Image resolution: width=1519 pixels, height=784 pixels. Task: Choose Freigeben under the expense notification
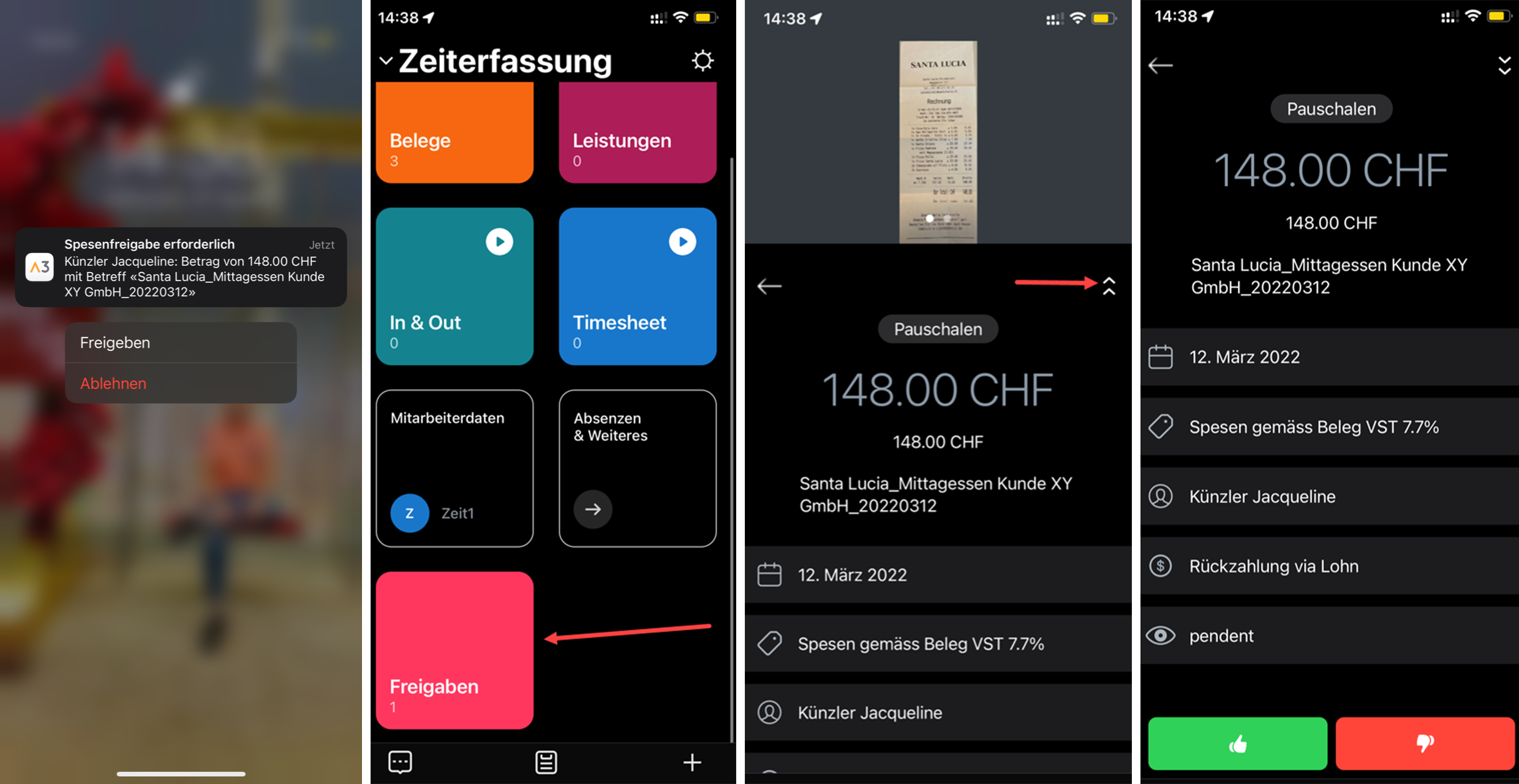(x=181, y=342)
